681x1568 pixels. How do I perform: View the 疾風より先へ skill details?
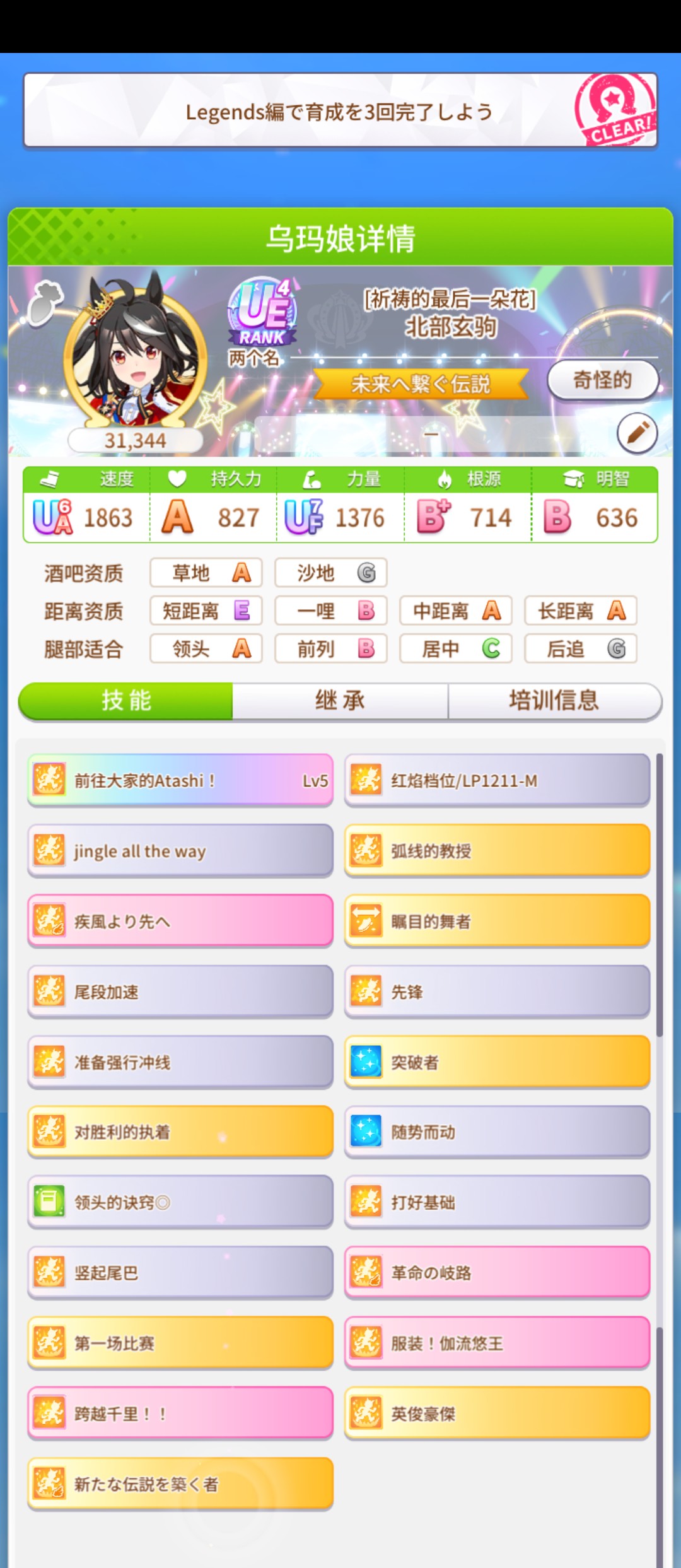(x=180, y=921)
